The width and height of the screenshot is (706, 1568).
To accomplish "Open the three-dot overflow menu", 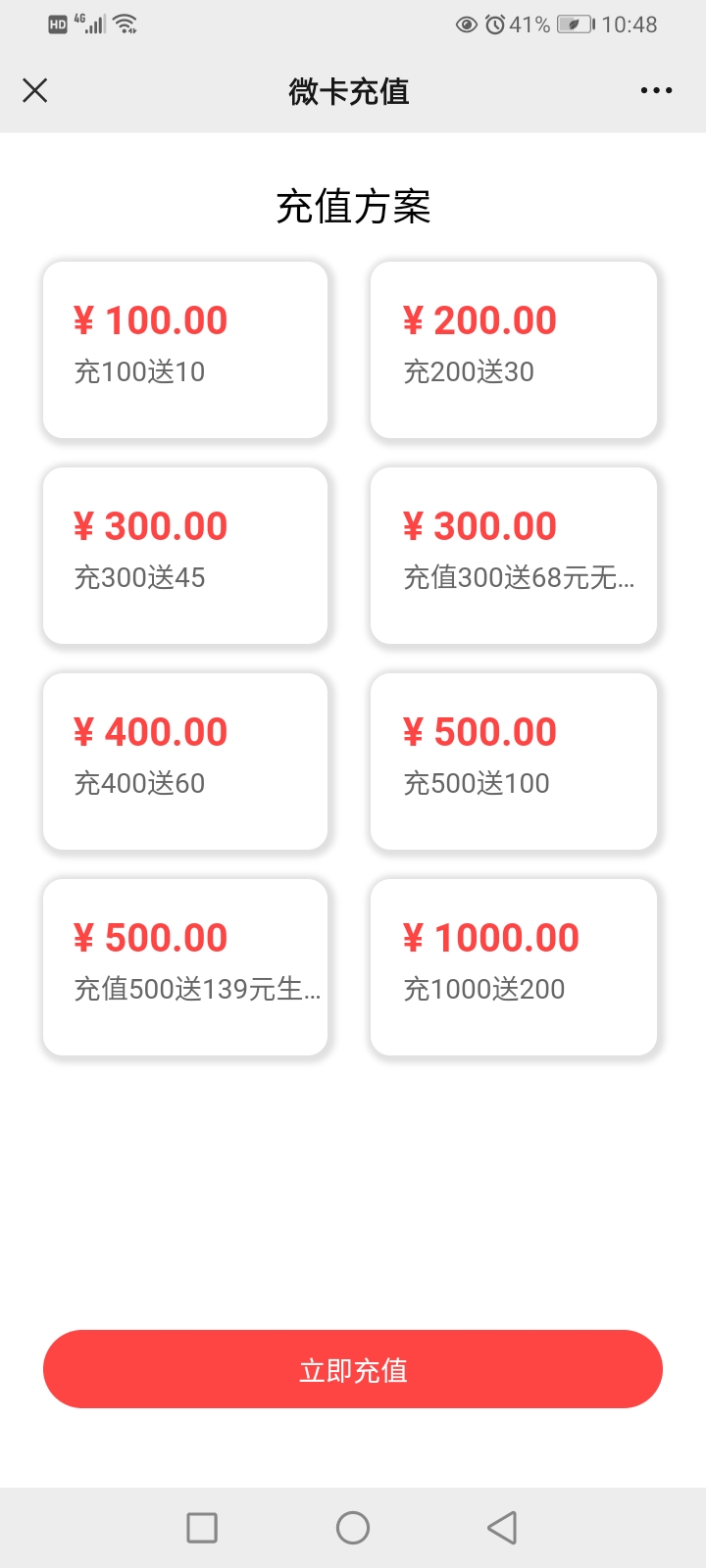I will tap(656, 91).
